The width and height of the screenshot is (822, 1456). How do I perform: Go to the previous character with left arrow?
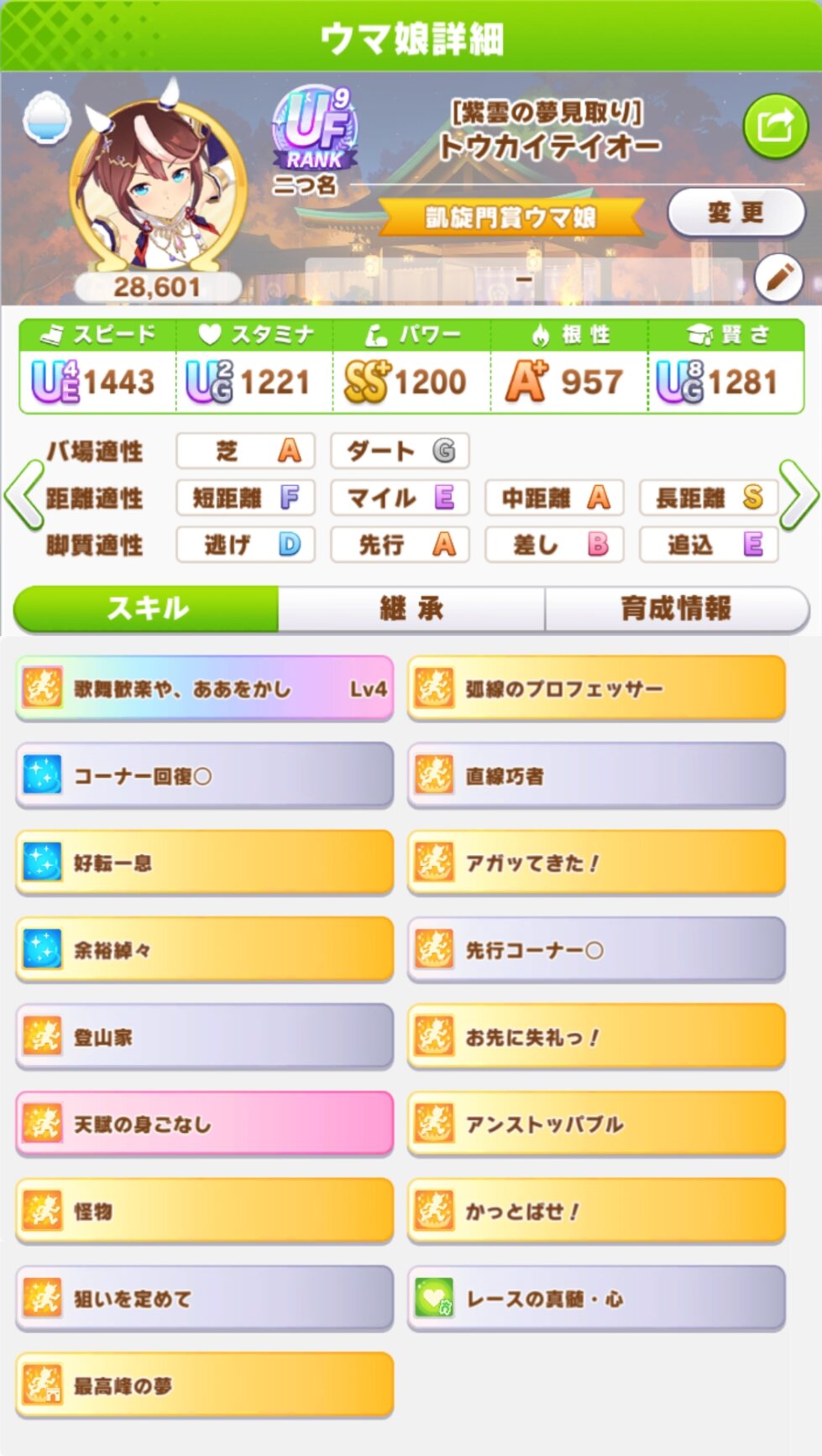click(24, 495)
